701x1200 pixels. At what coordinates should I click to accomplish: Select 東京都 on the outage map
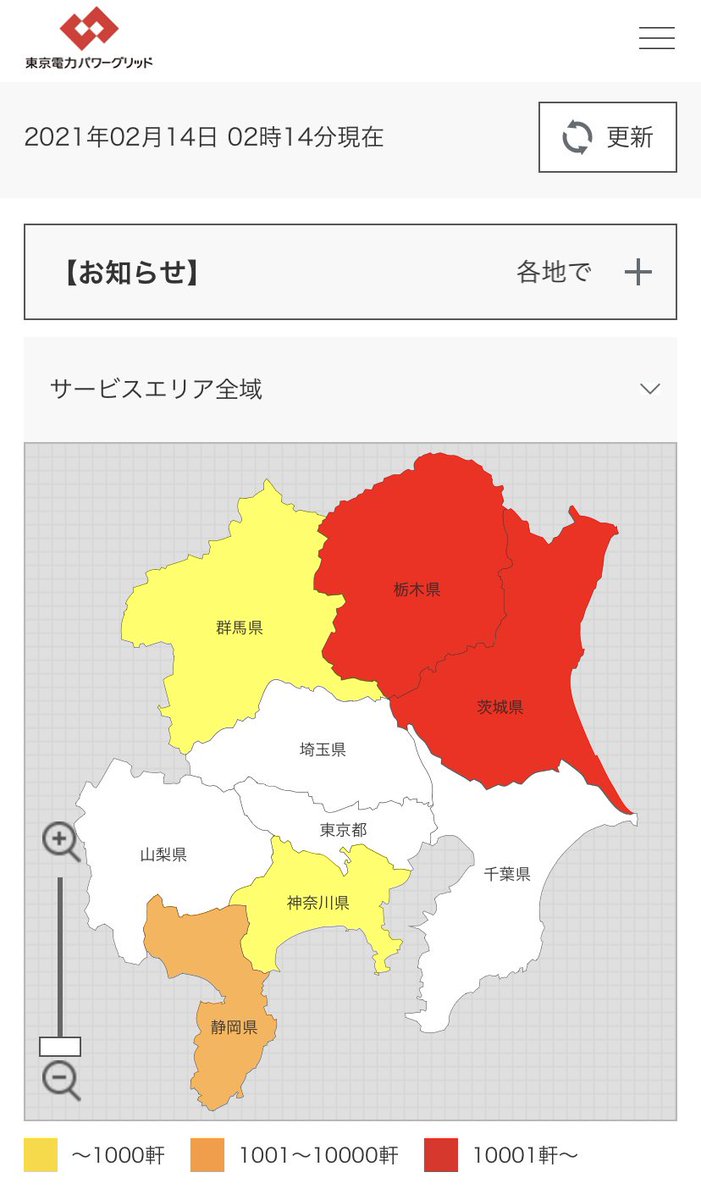coord(344,829)
